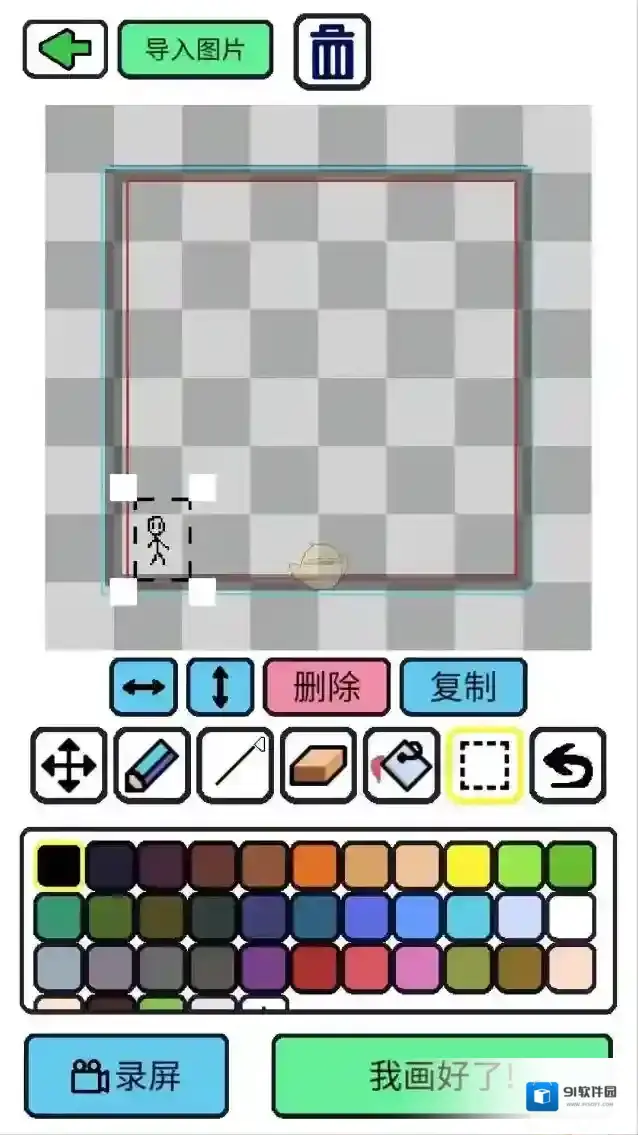638x1135 pixels.
Task: Tap 导入图片 to import a picture
Action: click(x=195, y=50)
